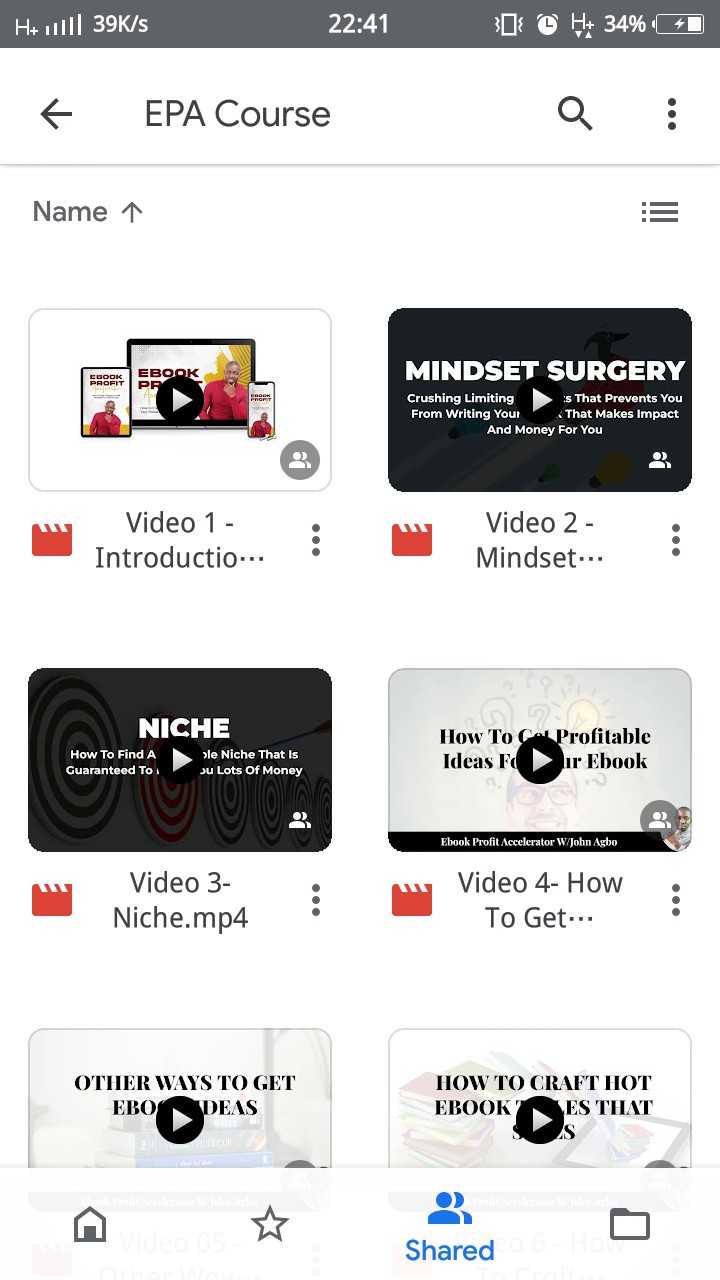Open more options for Video 1 - Introduction
720x1280 pixels.
pyautogui.click(x=316, y=540)
